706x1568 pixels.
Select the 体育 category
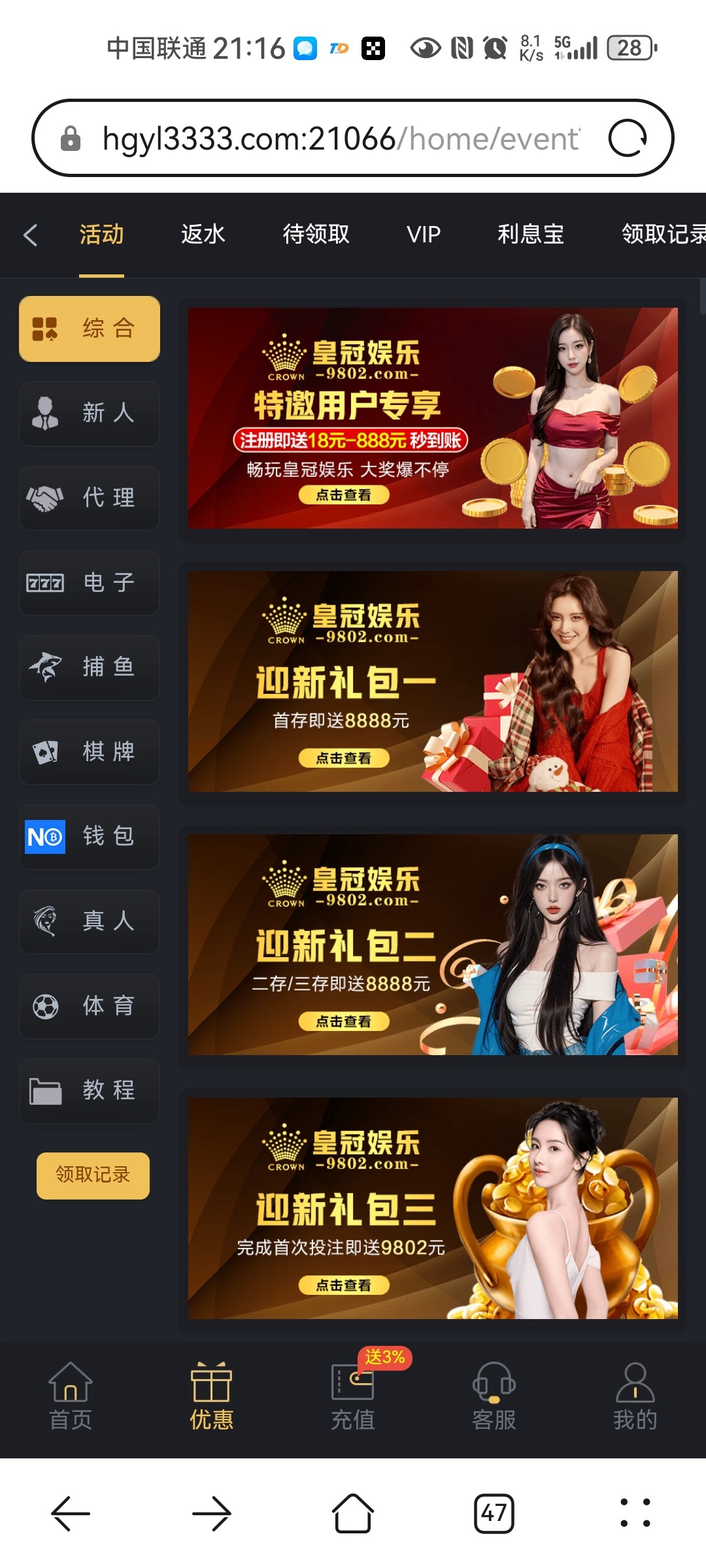pyautogui.click(x=90, y=1006)
